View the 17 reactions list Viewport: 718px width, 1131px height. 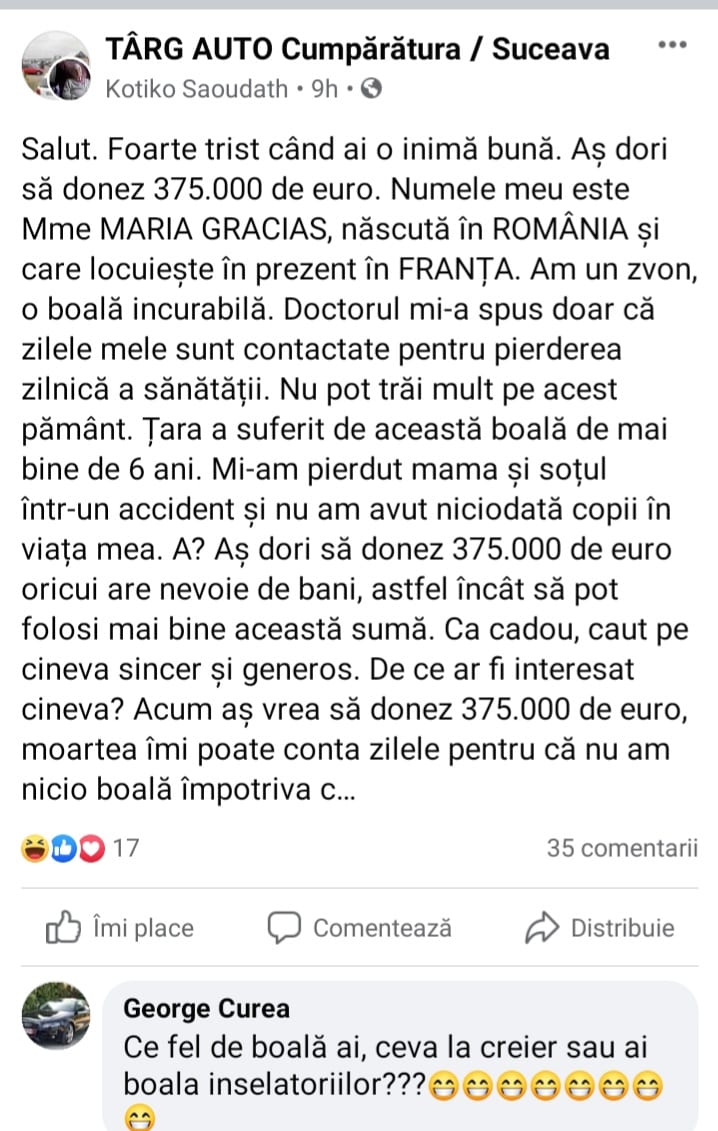80,849
